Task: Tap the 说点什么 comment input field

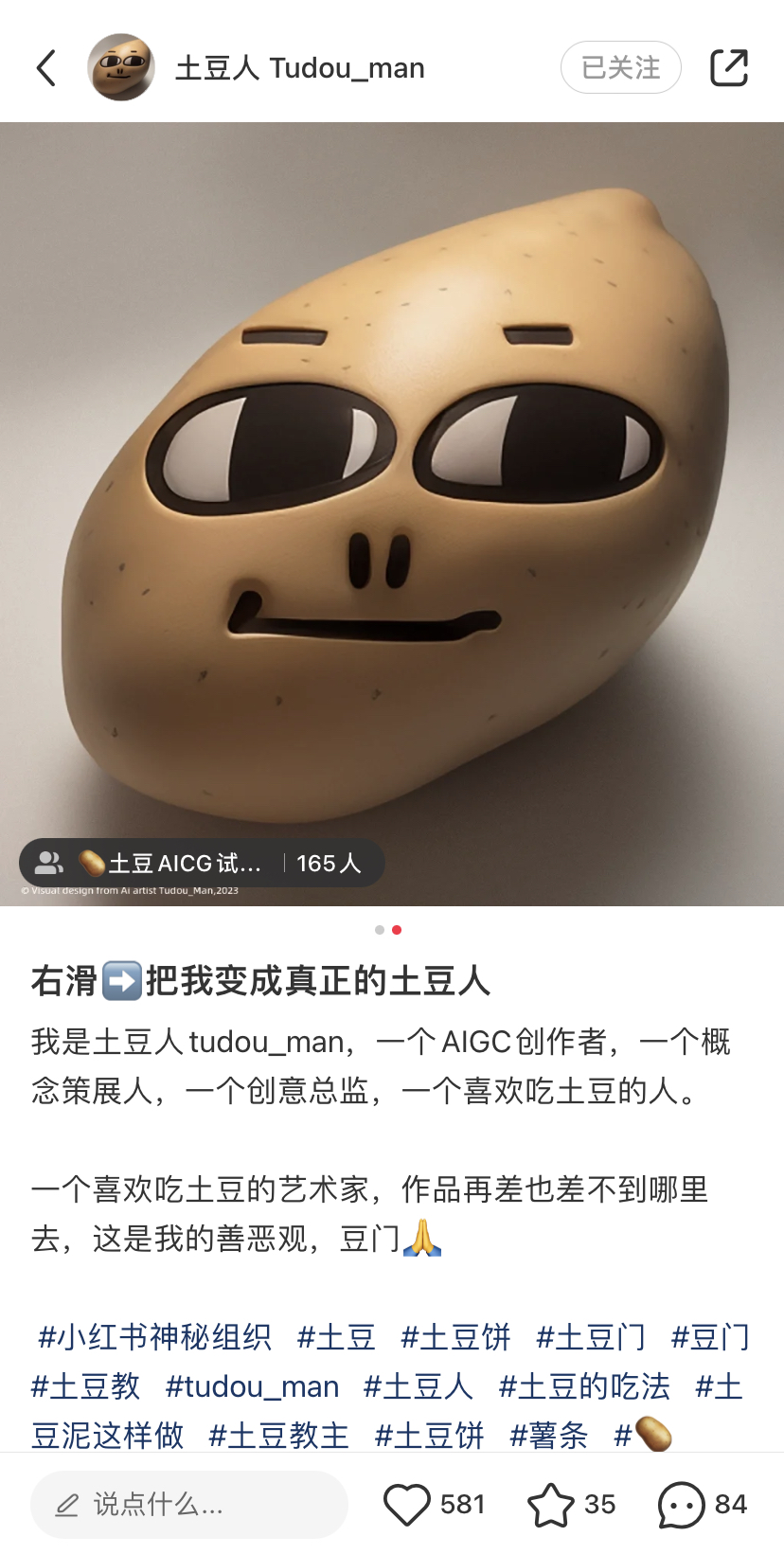Action: tap(189, 1504)
